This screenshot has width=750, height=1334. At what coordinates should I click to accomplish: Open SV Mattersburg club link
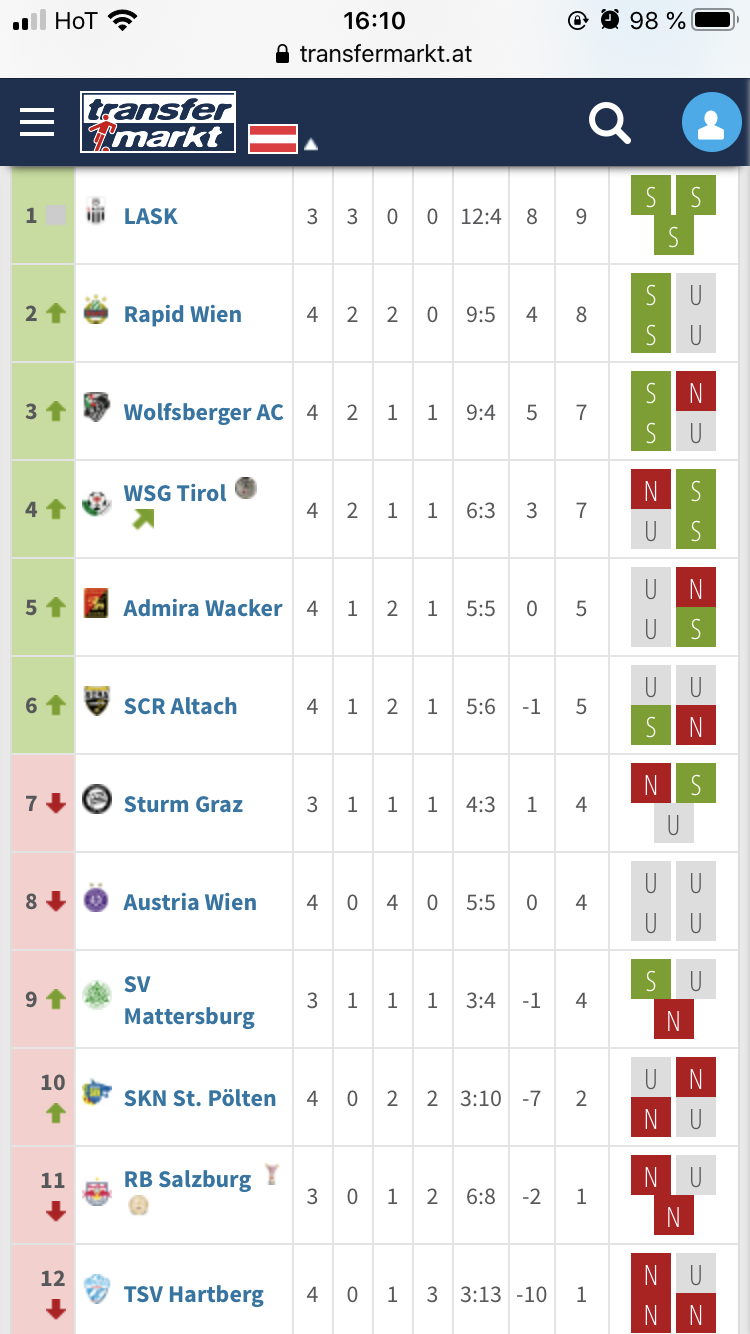189,1000
